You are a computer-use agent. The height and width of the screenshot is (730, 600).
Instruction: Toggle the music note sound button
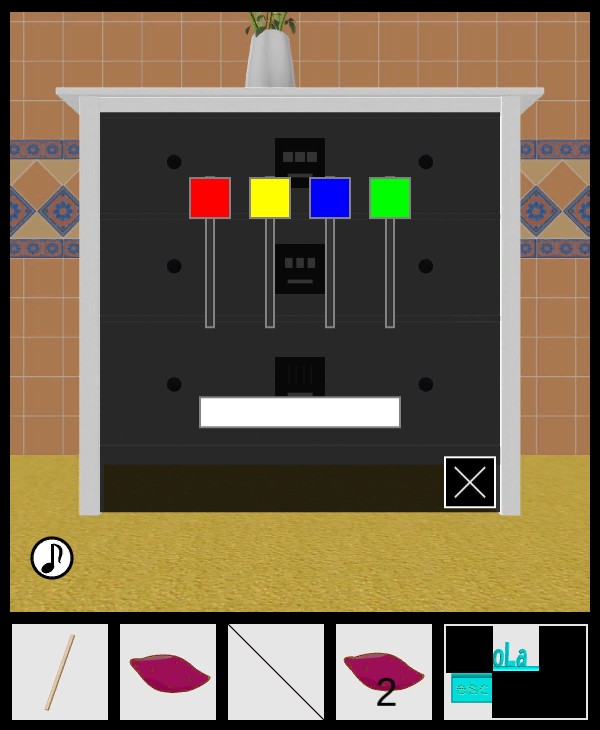click(52, 558)
